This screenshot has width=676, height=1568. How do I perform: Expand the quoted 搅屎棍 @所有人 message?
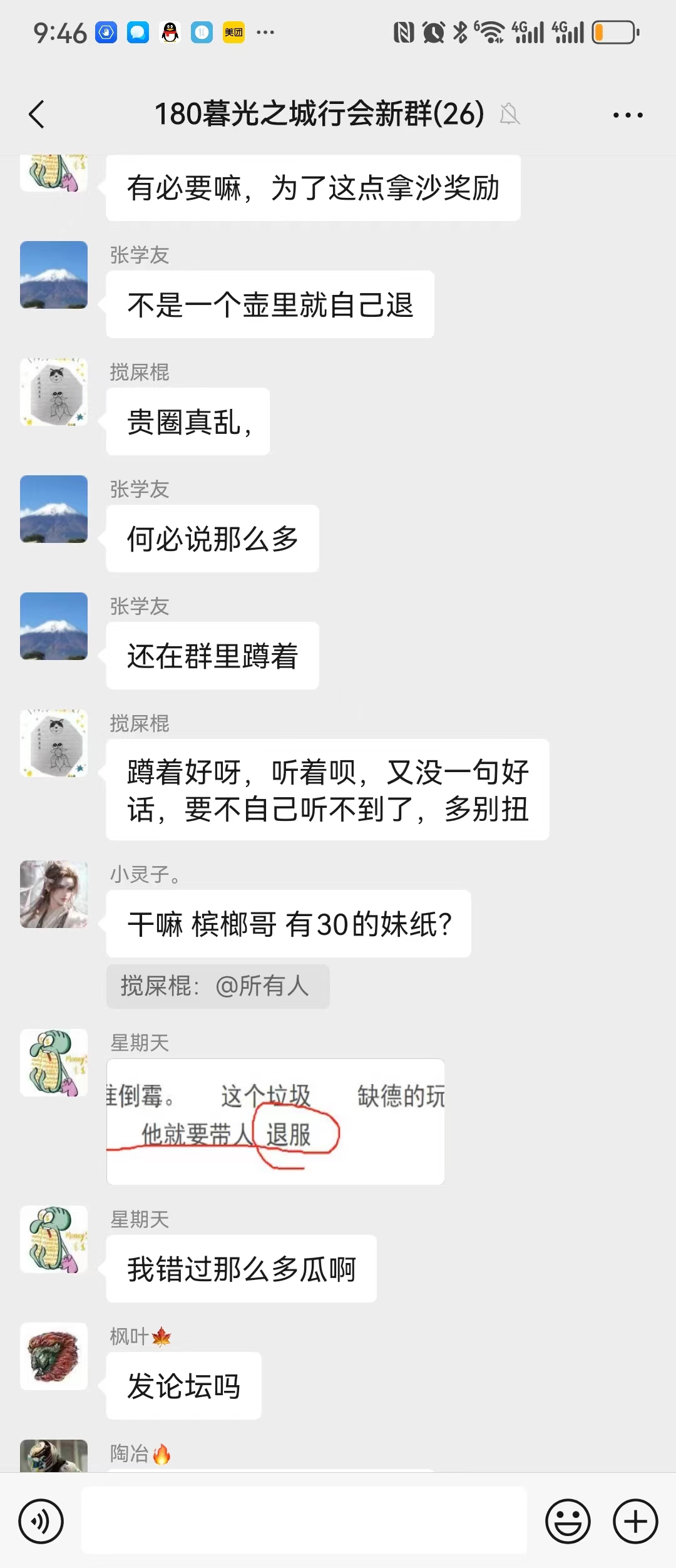pyautogui.click(x=218, y=988)
